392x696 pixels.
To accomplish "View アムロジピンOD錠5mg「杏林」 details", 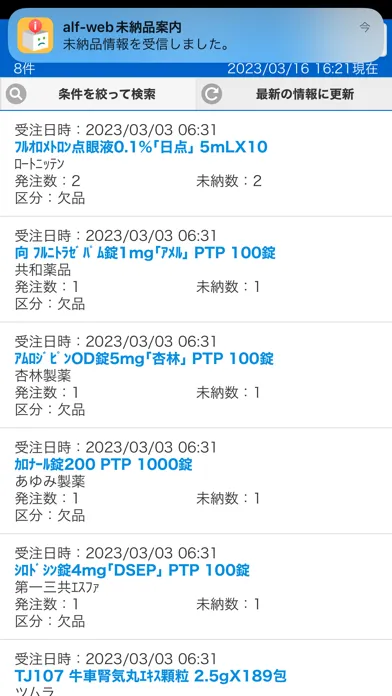I will [196, 376].
